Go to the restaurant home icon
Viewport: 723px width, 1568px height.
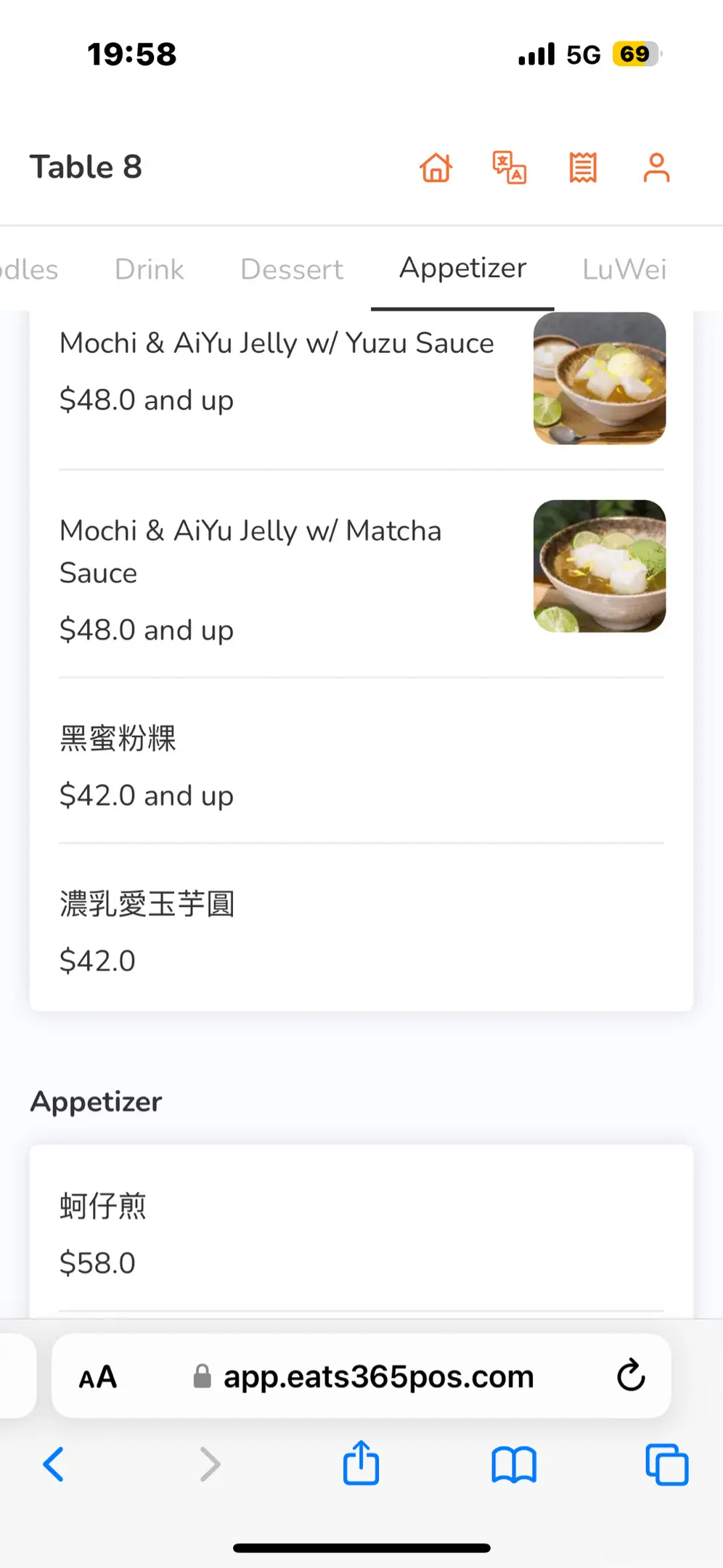click(436, 168)
